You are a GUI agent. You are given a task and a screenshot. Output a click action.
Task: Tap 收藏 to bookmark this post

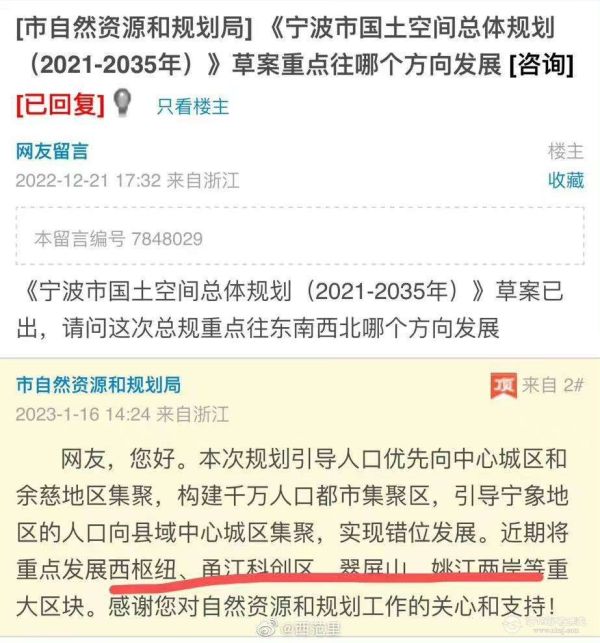click(x=565, y=180)
